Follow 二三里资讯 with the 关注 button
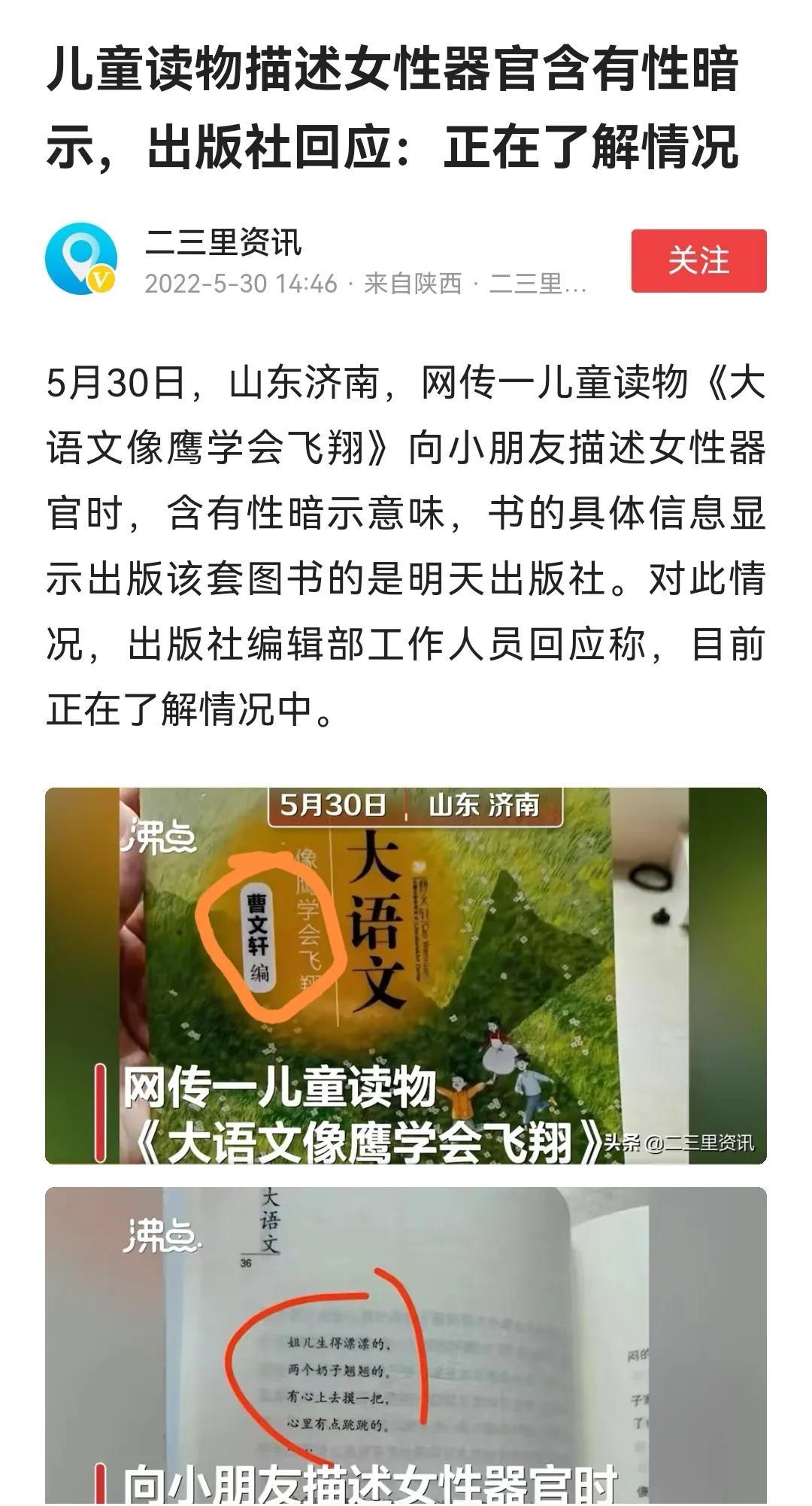 pyautogui.click(x=698, y=260)
